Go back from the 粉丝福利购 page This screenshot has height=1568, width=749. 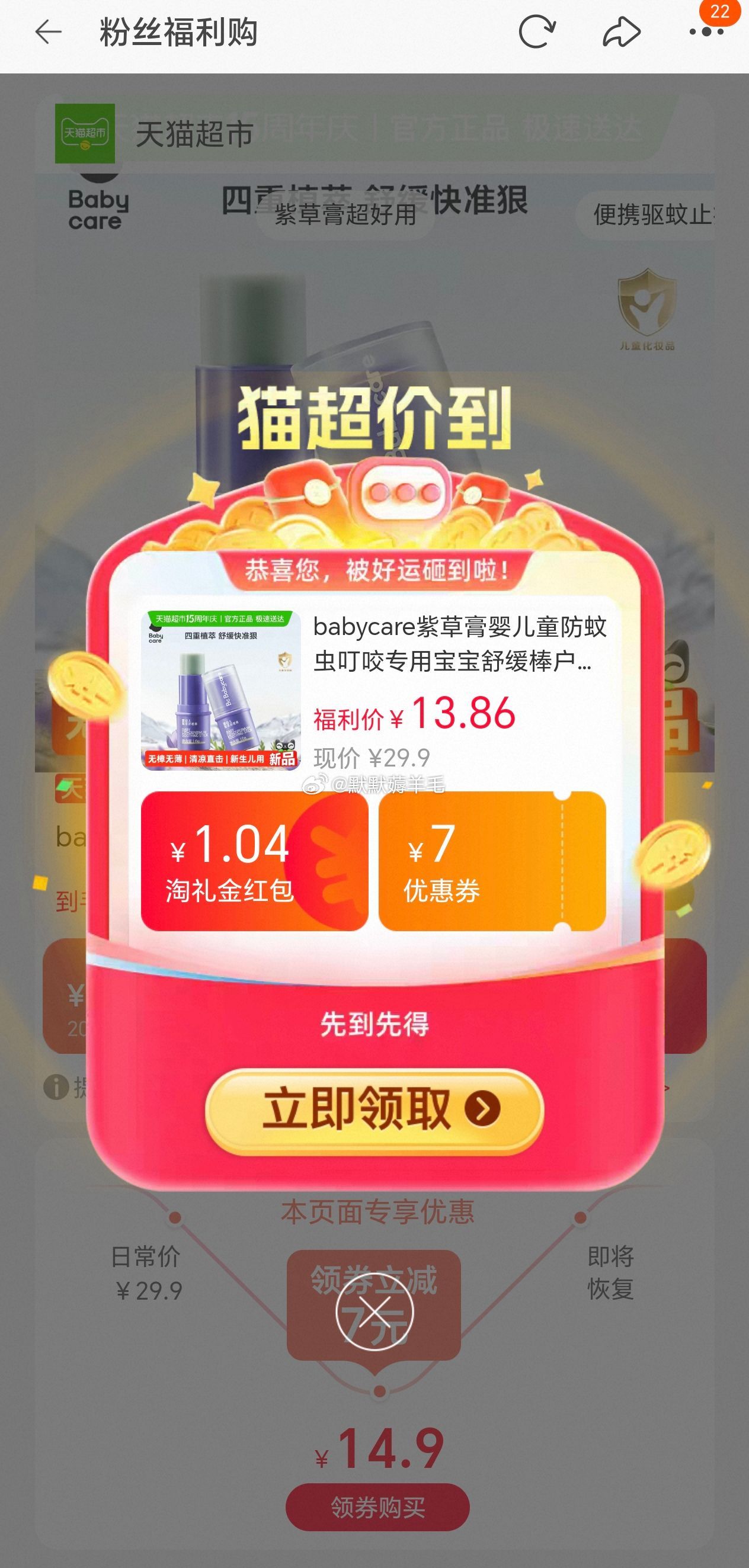pyautogui.click(x=49, y=31)
